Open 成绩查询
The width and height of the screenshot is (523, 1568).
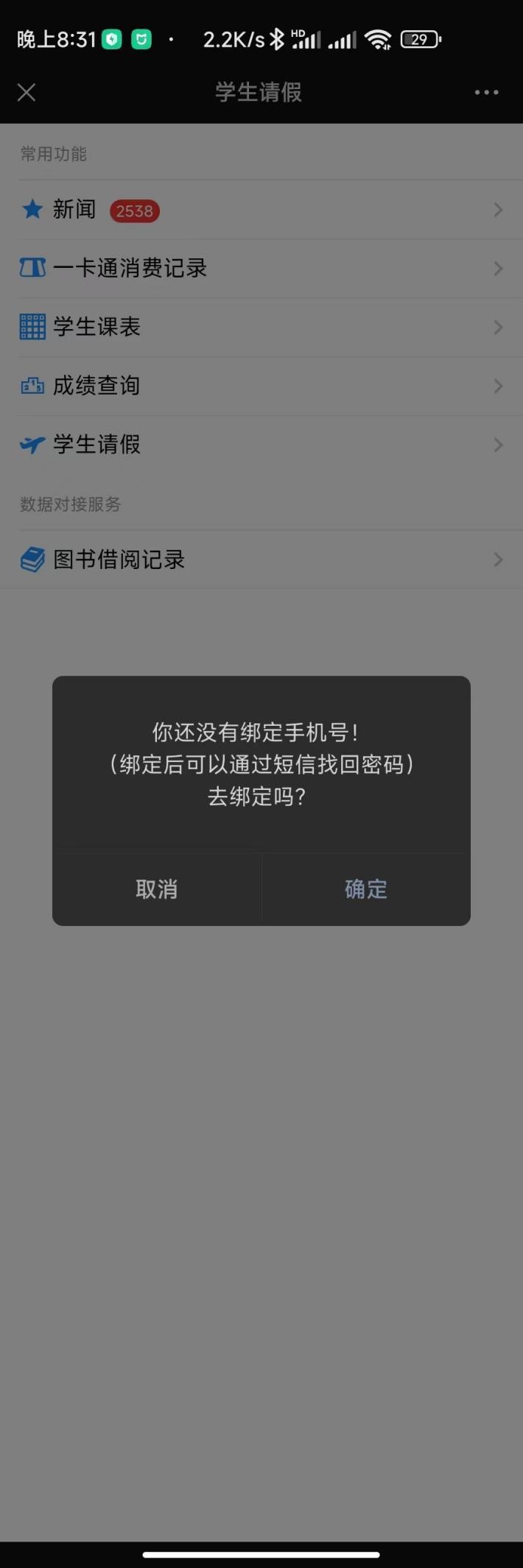pyautogui.click(x=261, y=386)
